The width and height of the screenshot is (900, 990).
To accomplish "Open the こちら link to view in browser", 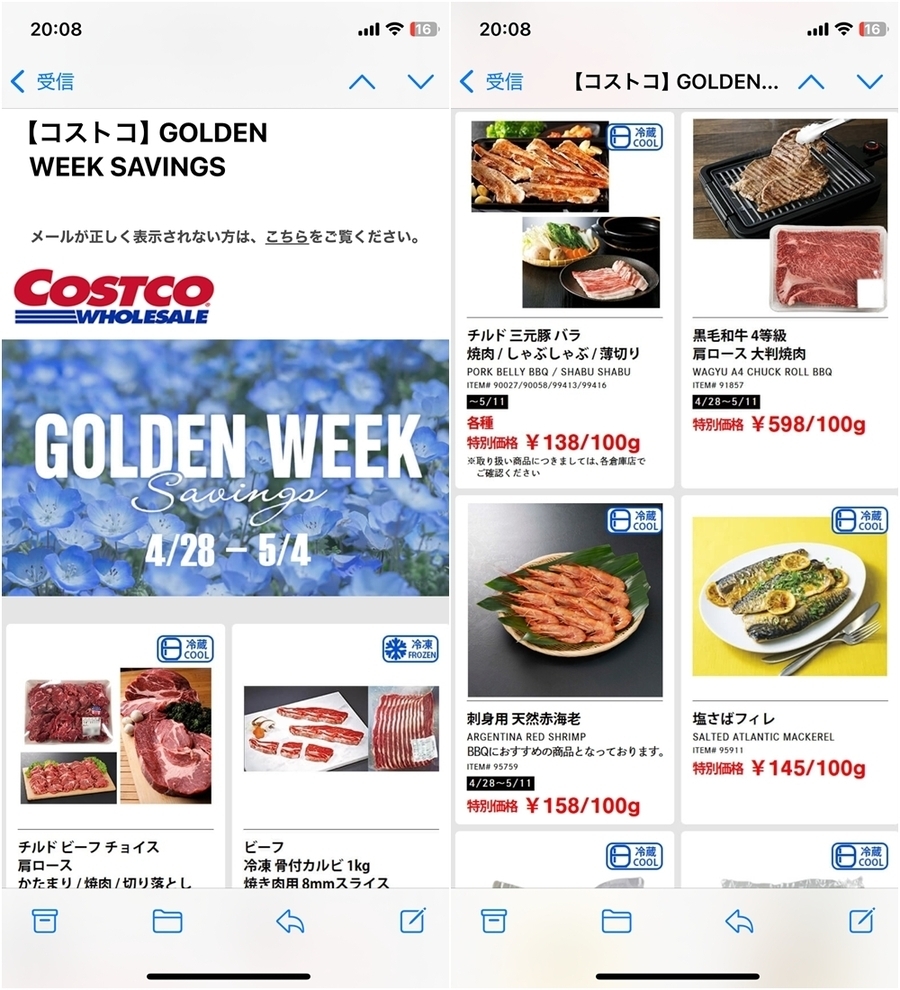I will [x=287, y=237].
